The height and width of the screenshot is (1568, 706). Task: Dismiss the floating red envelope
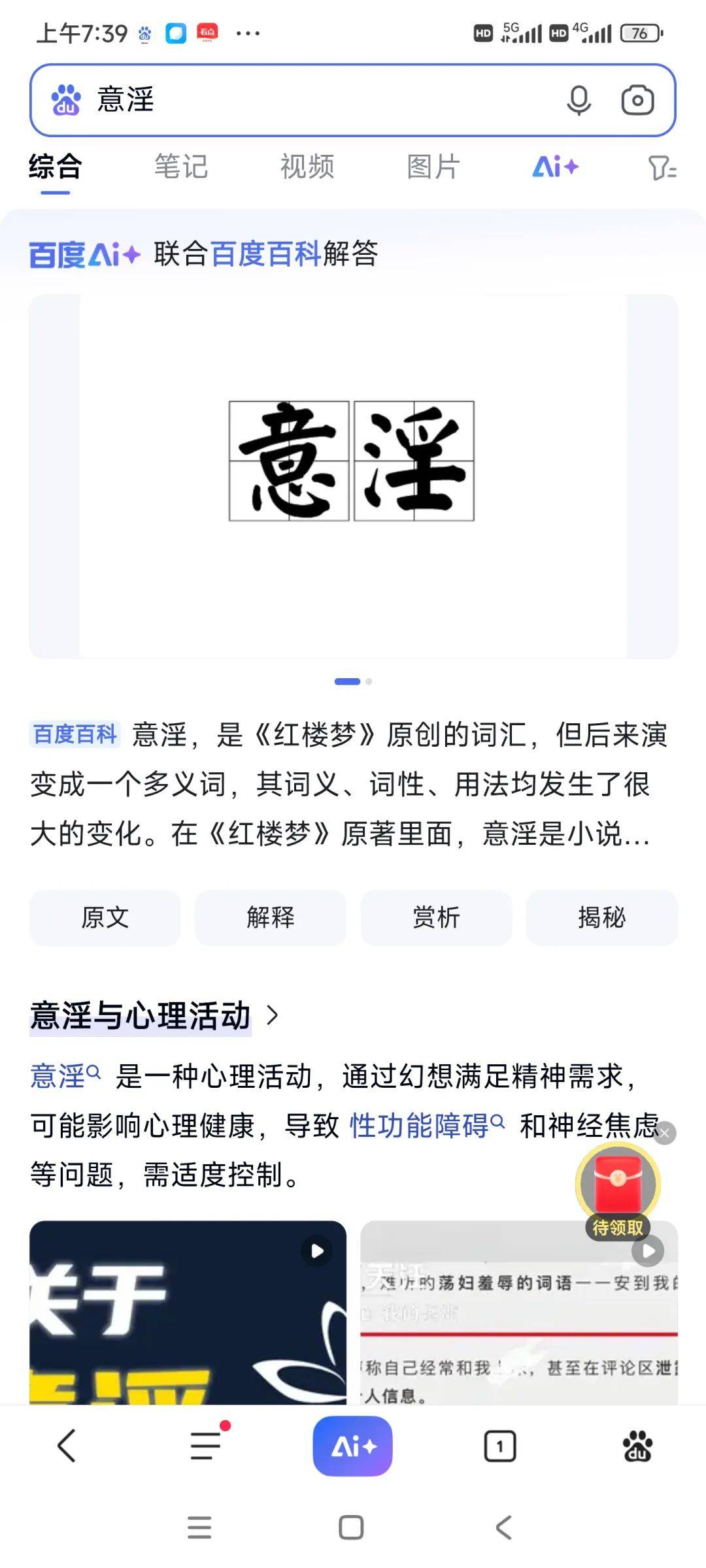665,1133
